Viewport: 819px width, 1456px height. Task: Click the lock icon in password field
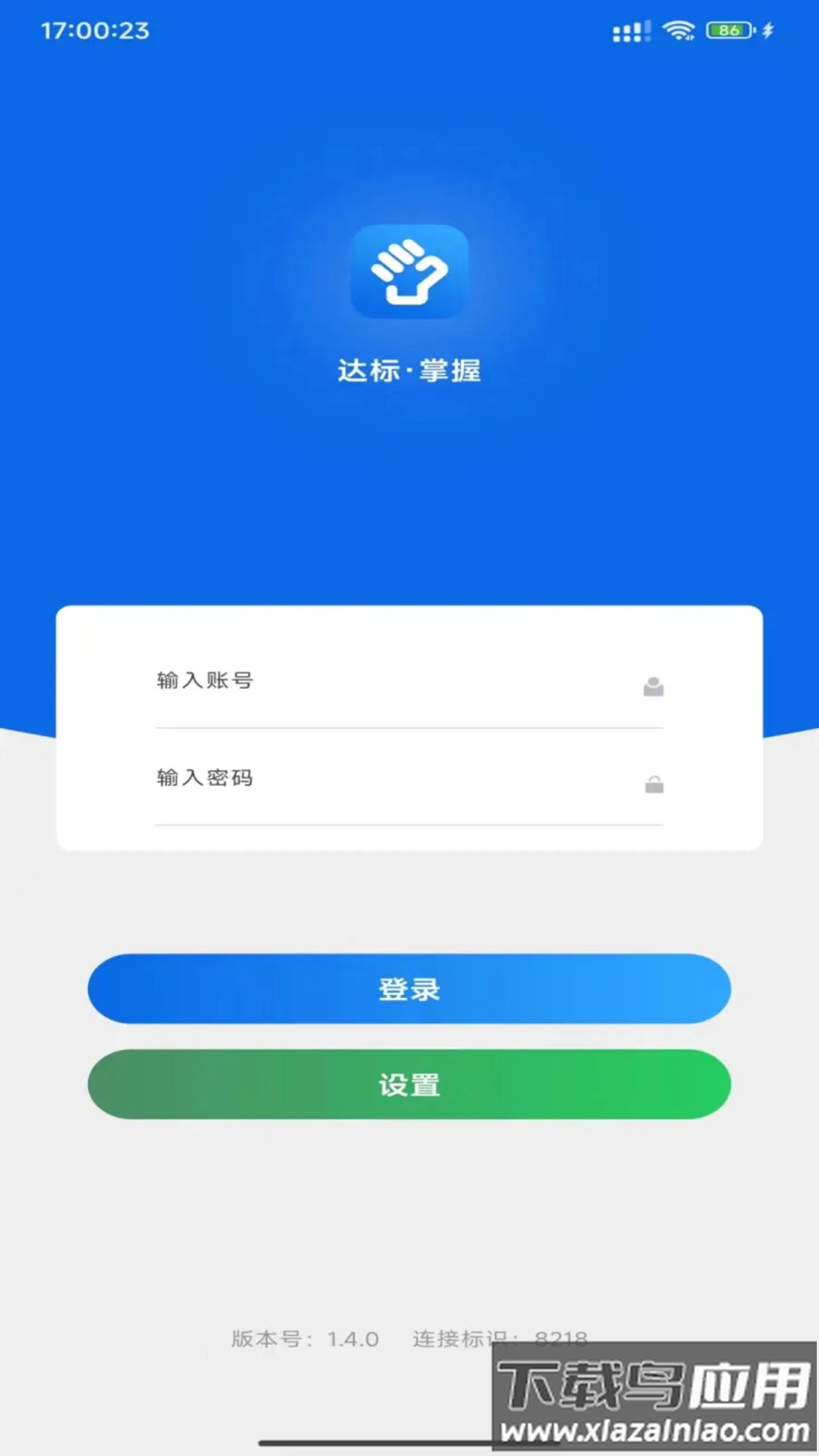point(653,785)
